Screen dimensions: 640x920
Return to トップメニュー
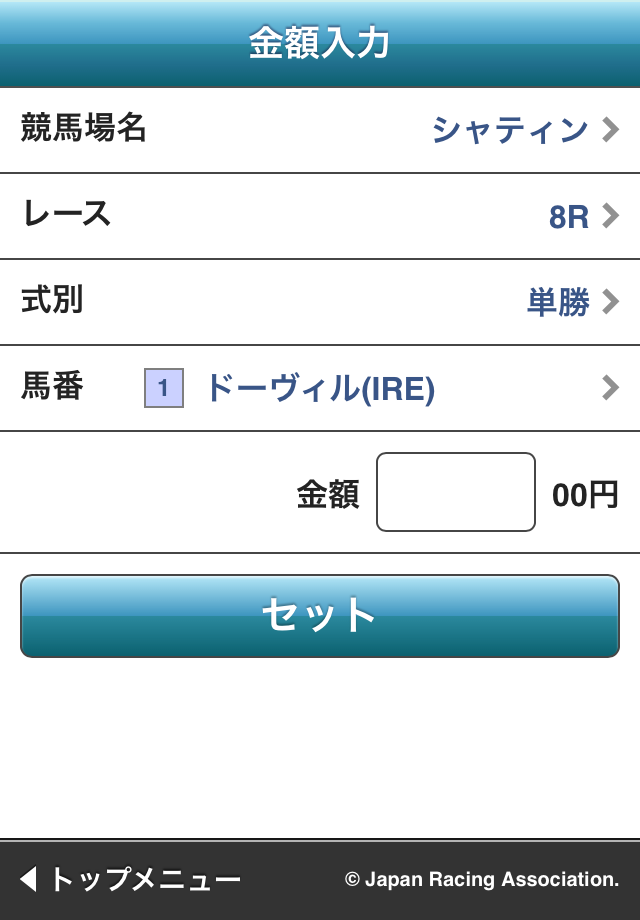(x=130, y=879)
